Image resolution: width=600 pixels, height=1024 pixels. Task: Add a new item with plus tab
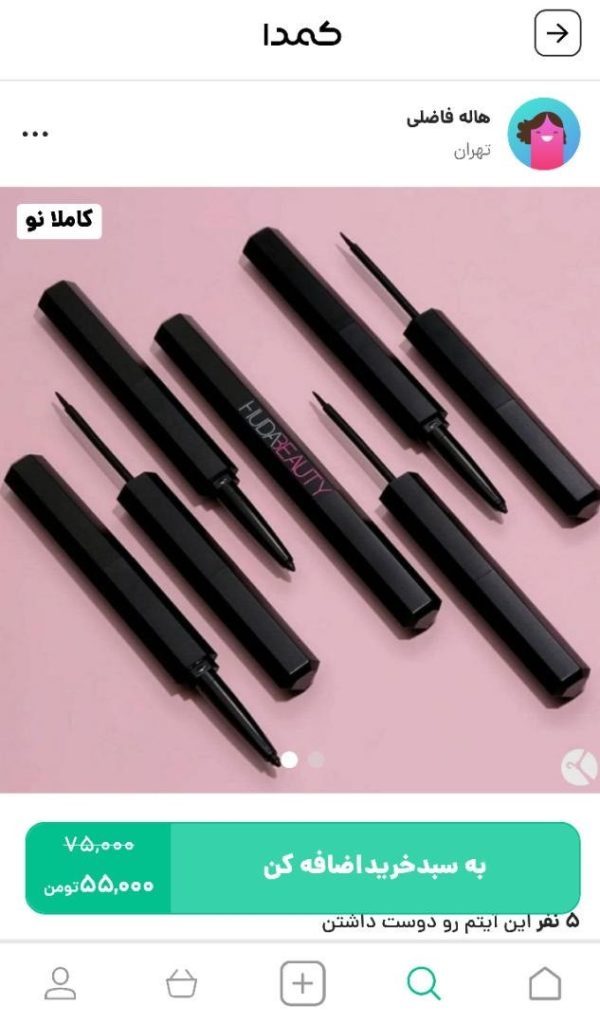[302, 984]
